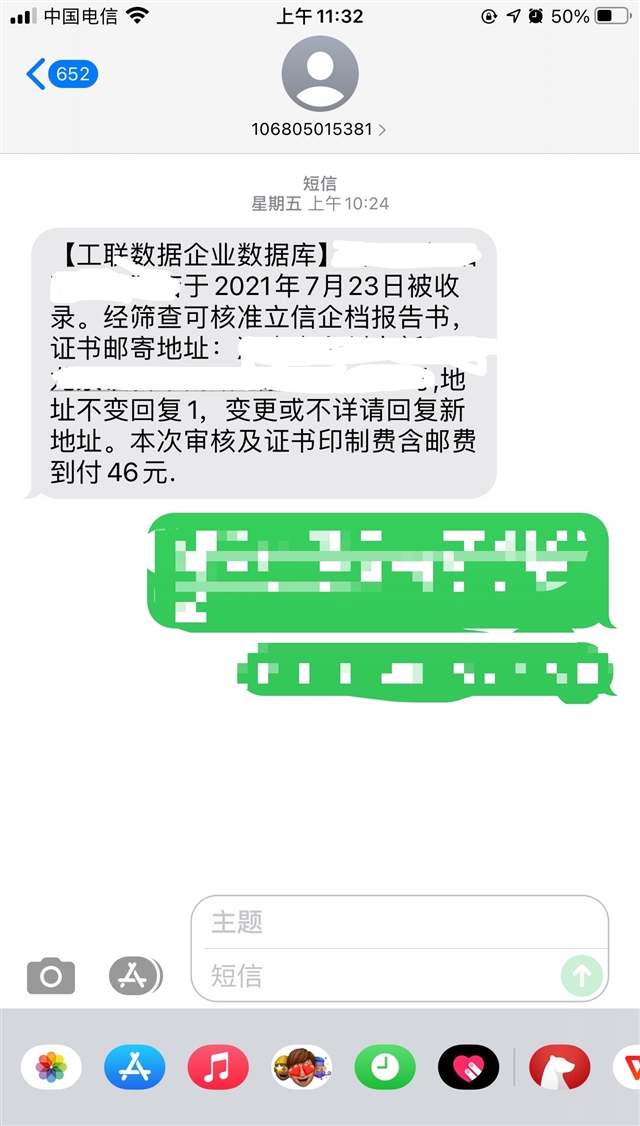Open the Memoji stickers app
Viewport: 640px width, 1126px height.
click(301, 1067)
